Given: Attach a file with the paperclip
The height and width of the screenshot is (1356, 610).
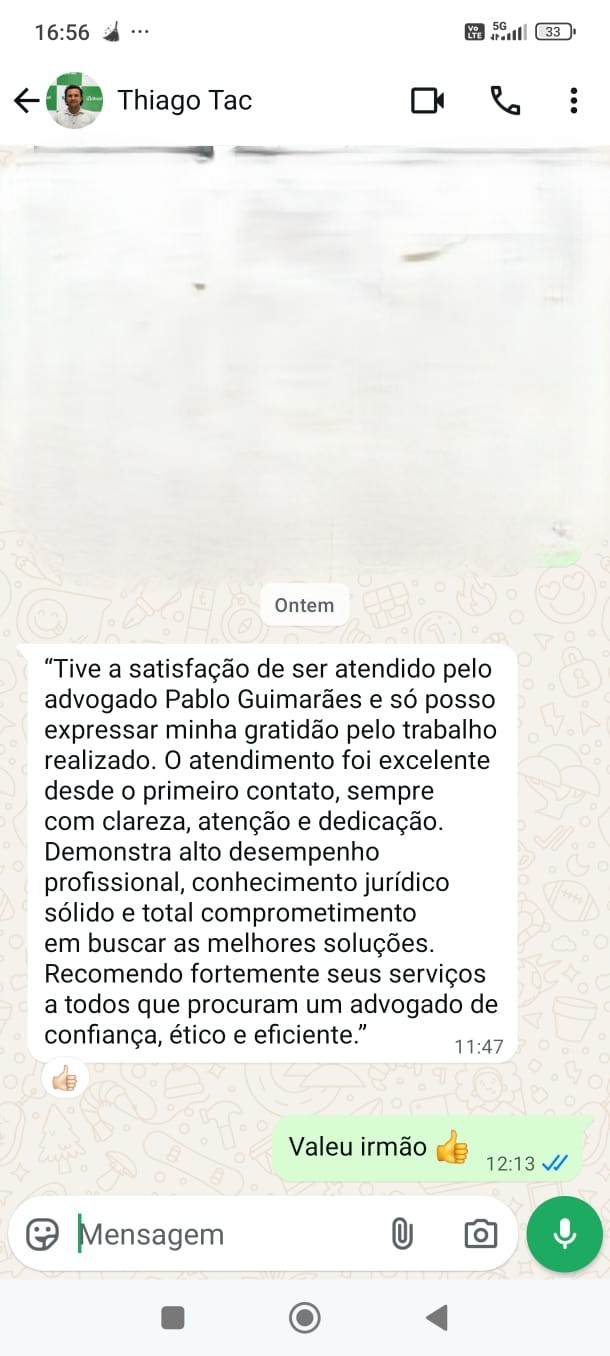Looking at the screenshot, I should pos(402,1234).
